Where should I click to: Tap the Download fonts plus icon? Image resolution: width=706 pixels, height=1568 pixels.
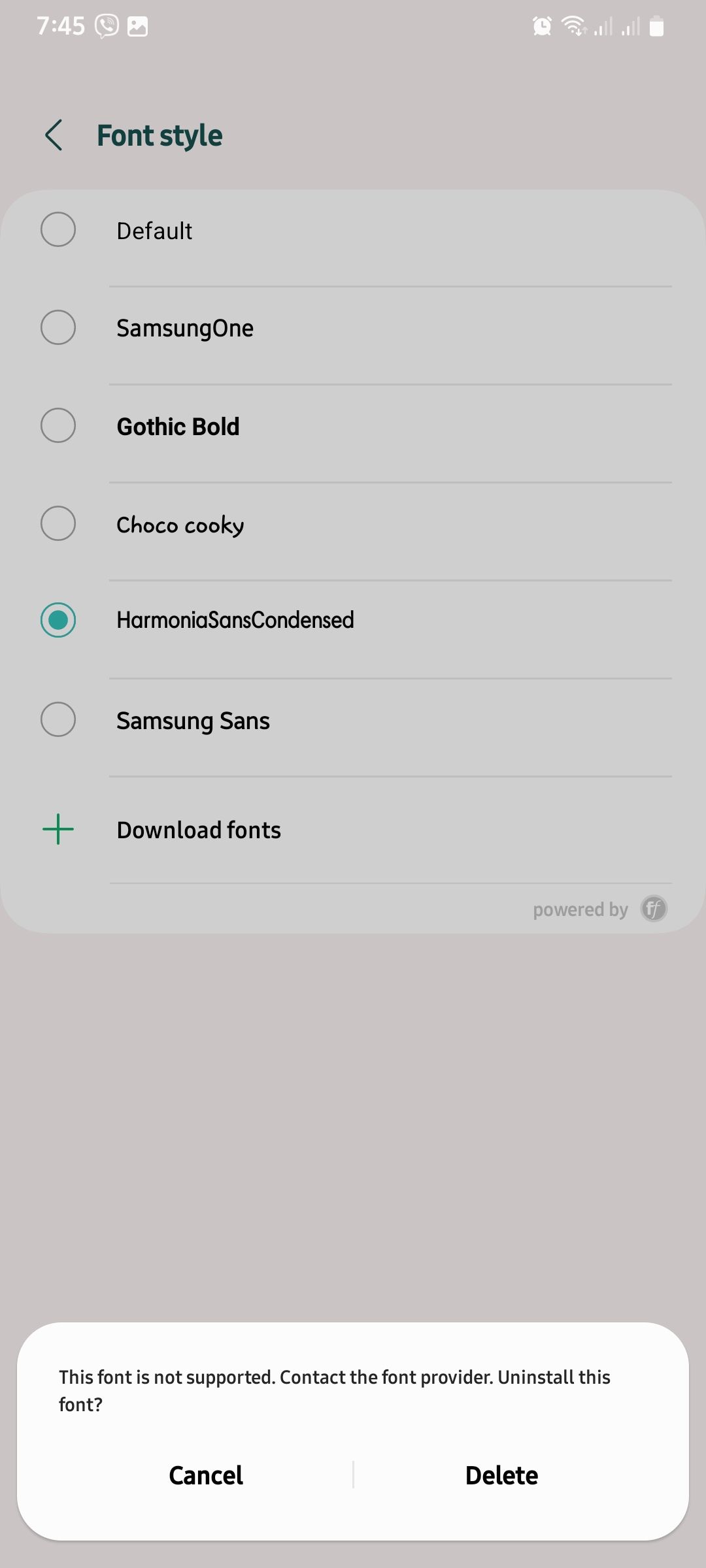coord(58,829)
